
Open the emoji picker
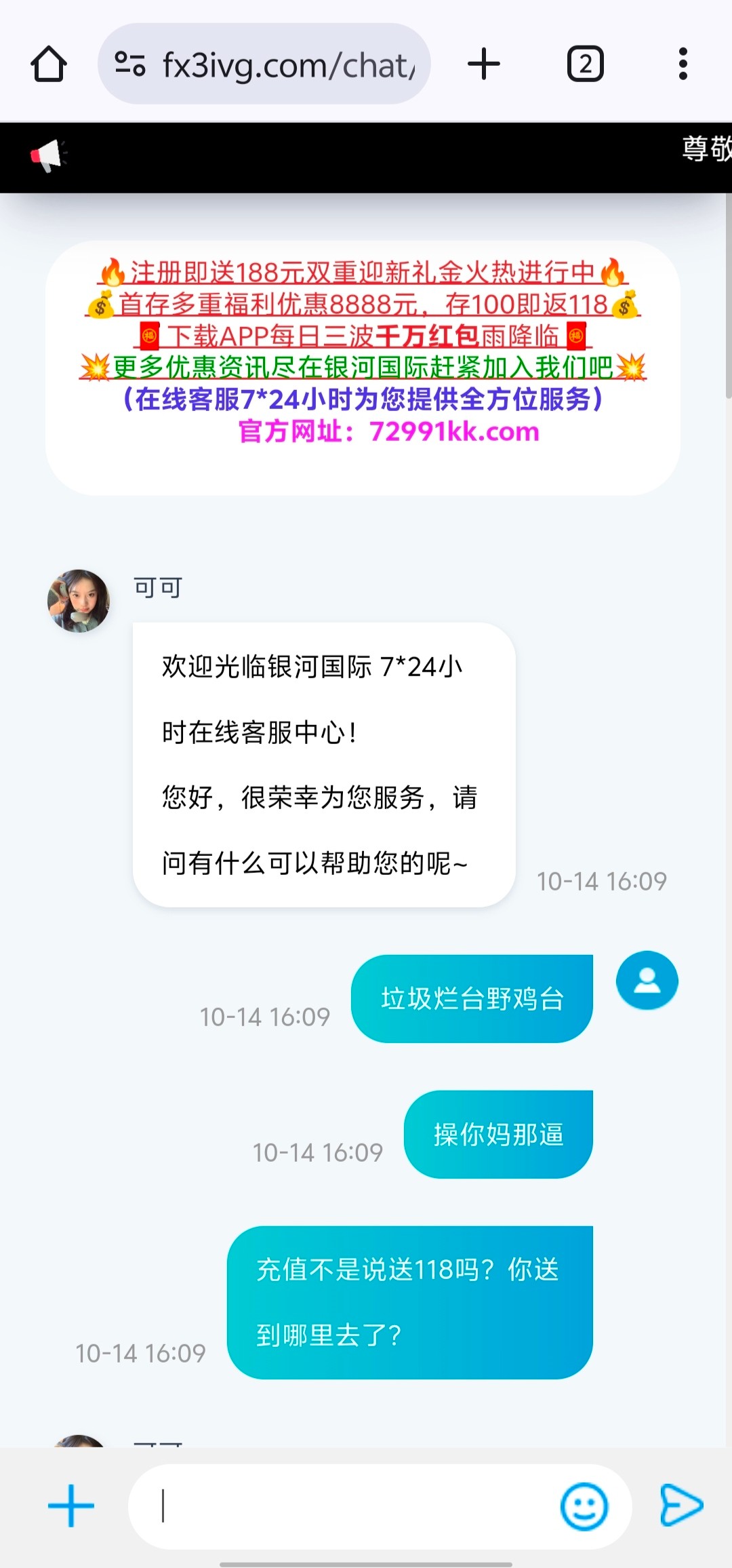click(584, 1506)
